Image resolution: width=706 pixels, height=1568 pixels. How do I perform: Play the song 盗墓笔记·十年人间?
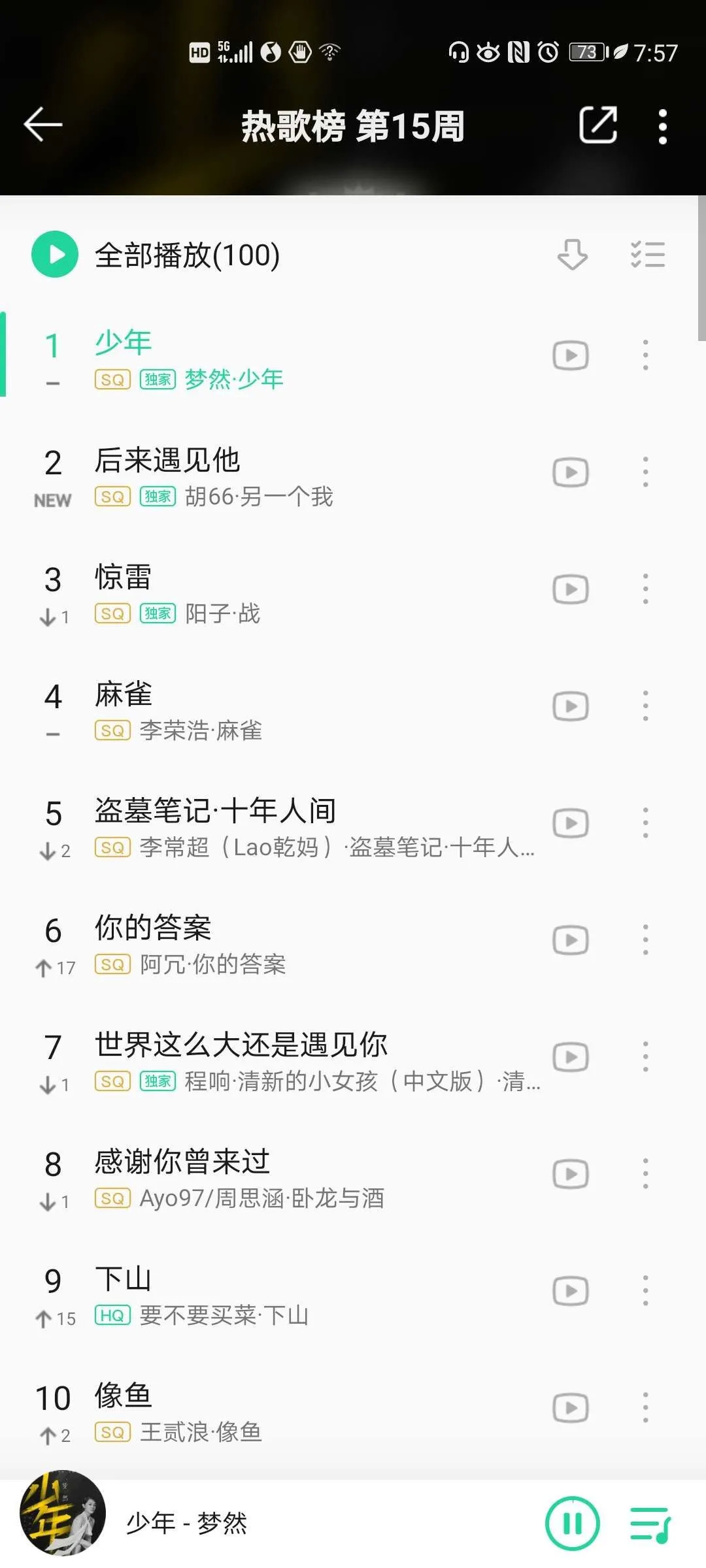click(216, 811)
